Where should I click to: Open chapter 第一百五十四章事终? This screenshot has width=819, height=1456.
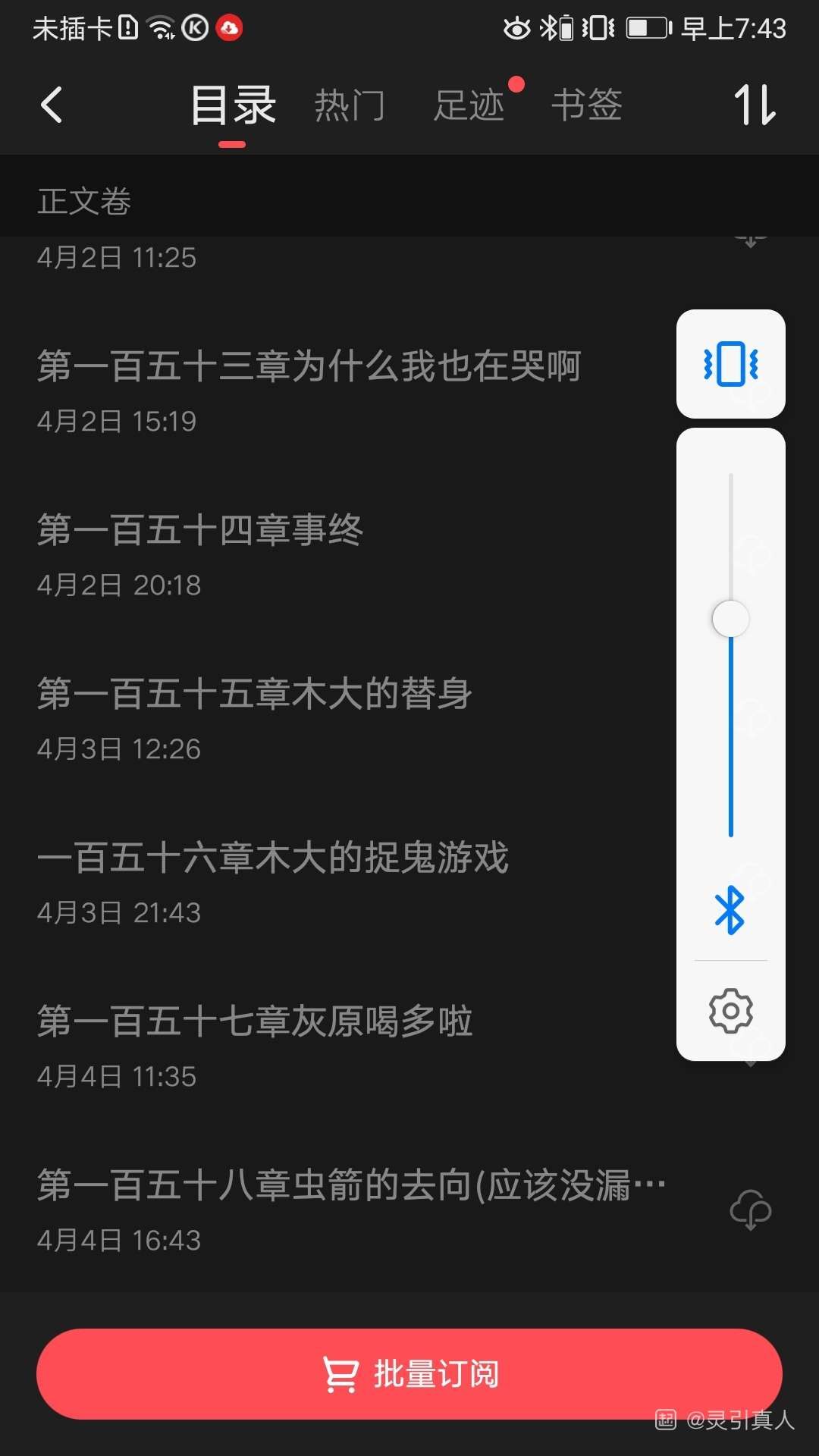click(200, 530)
